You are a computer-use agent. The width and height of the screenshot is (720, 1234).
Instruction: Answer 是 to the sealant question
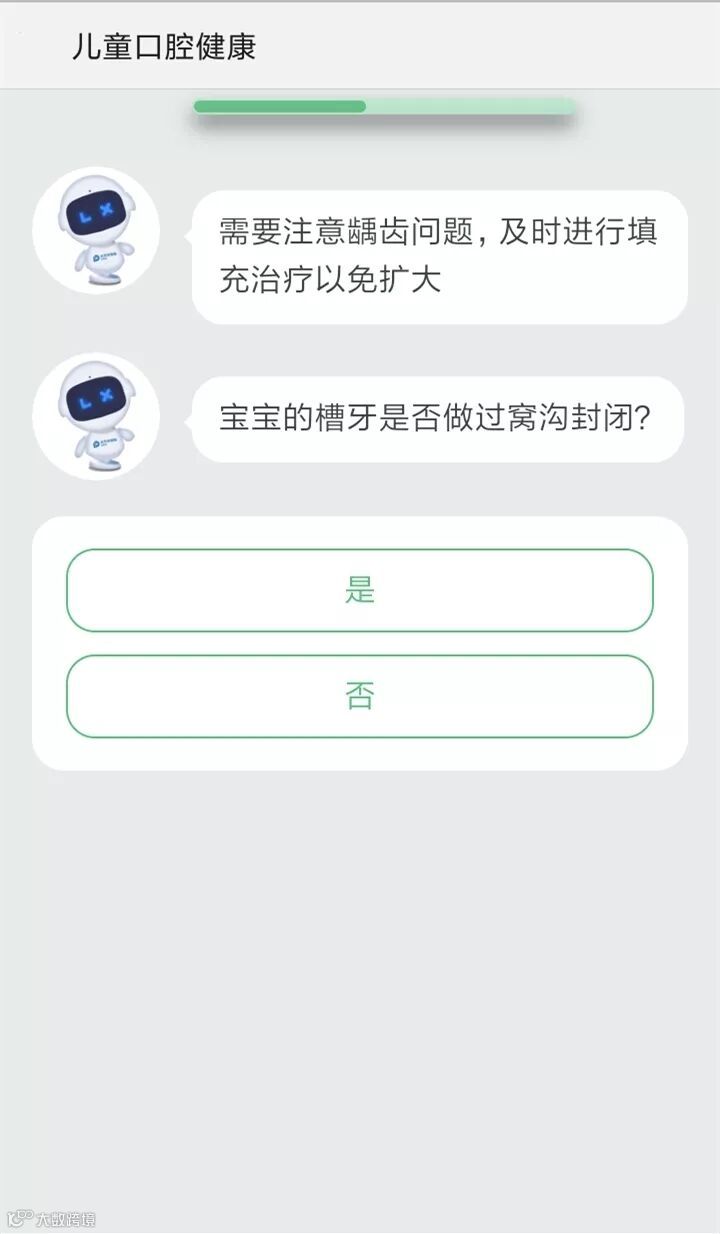pyautogui.click(x=360, y=590)
